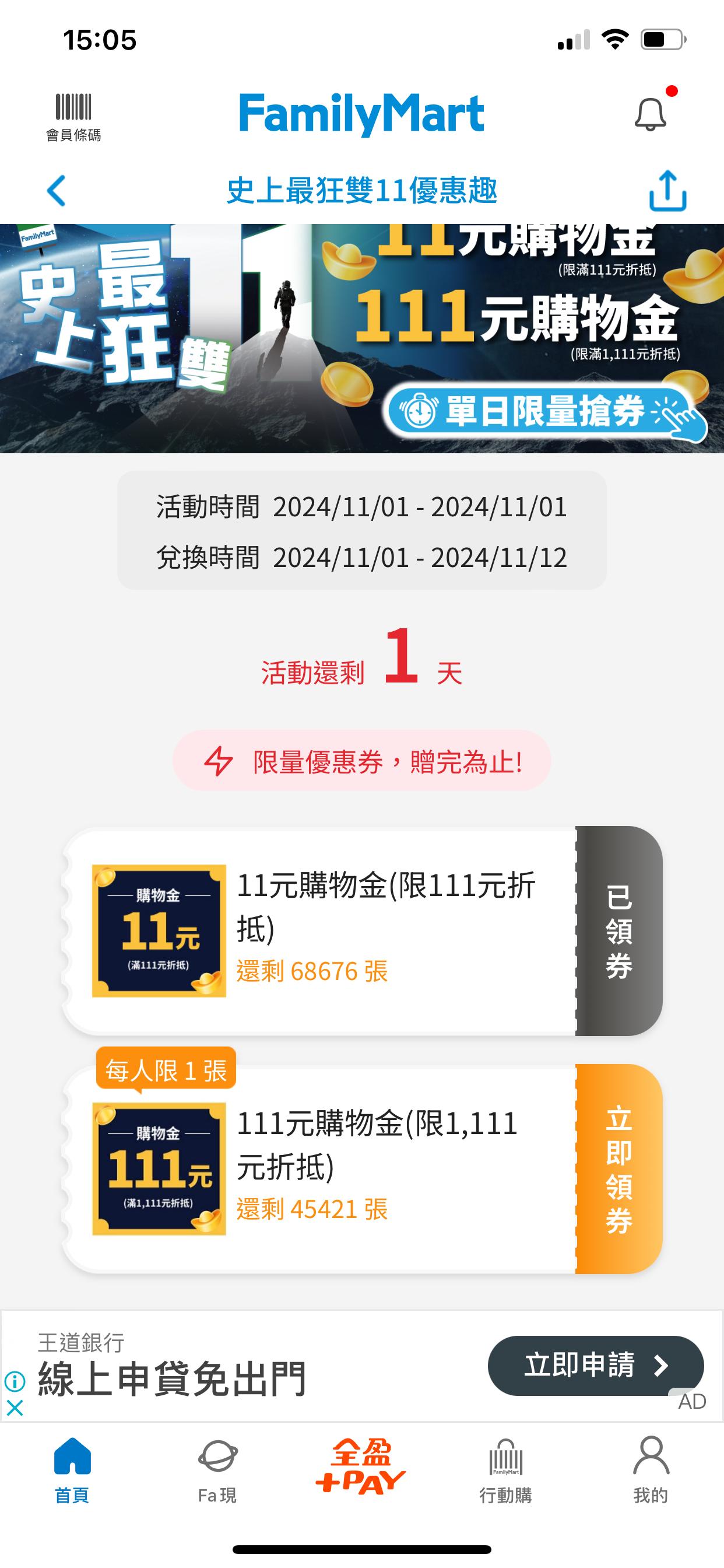
Task: Close the 王道銀行 ad banner
Action: pyautogui.click(x=15, y=1408)
